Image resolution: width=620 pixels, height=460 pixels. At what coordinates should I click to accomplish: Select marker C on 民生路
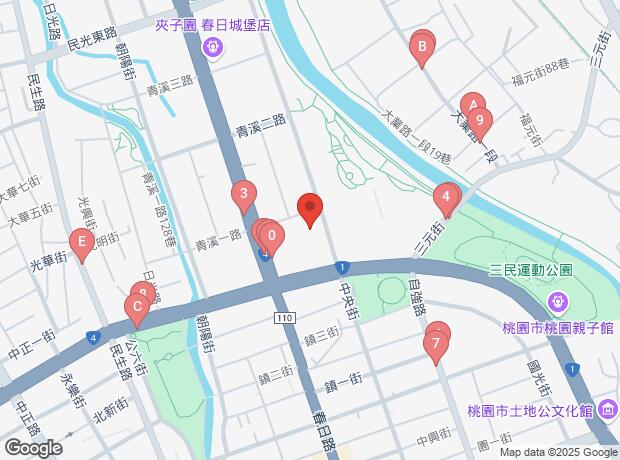click(x=136, y=308)
